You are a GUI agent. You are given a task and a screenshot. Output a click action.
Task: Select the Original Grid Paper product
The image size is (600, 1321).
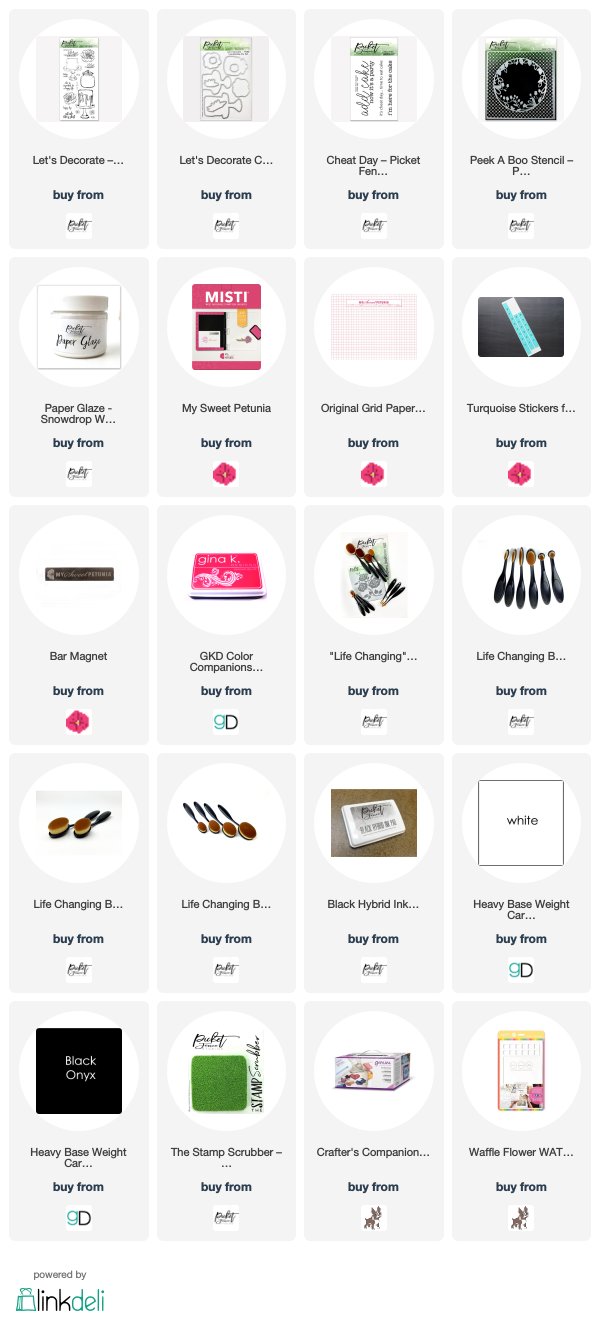pyautogui.click(x=374, y=377)
